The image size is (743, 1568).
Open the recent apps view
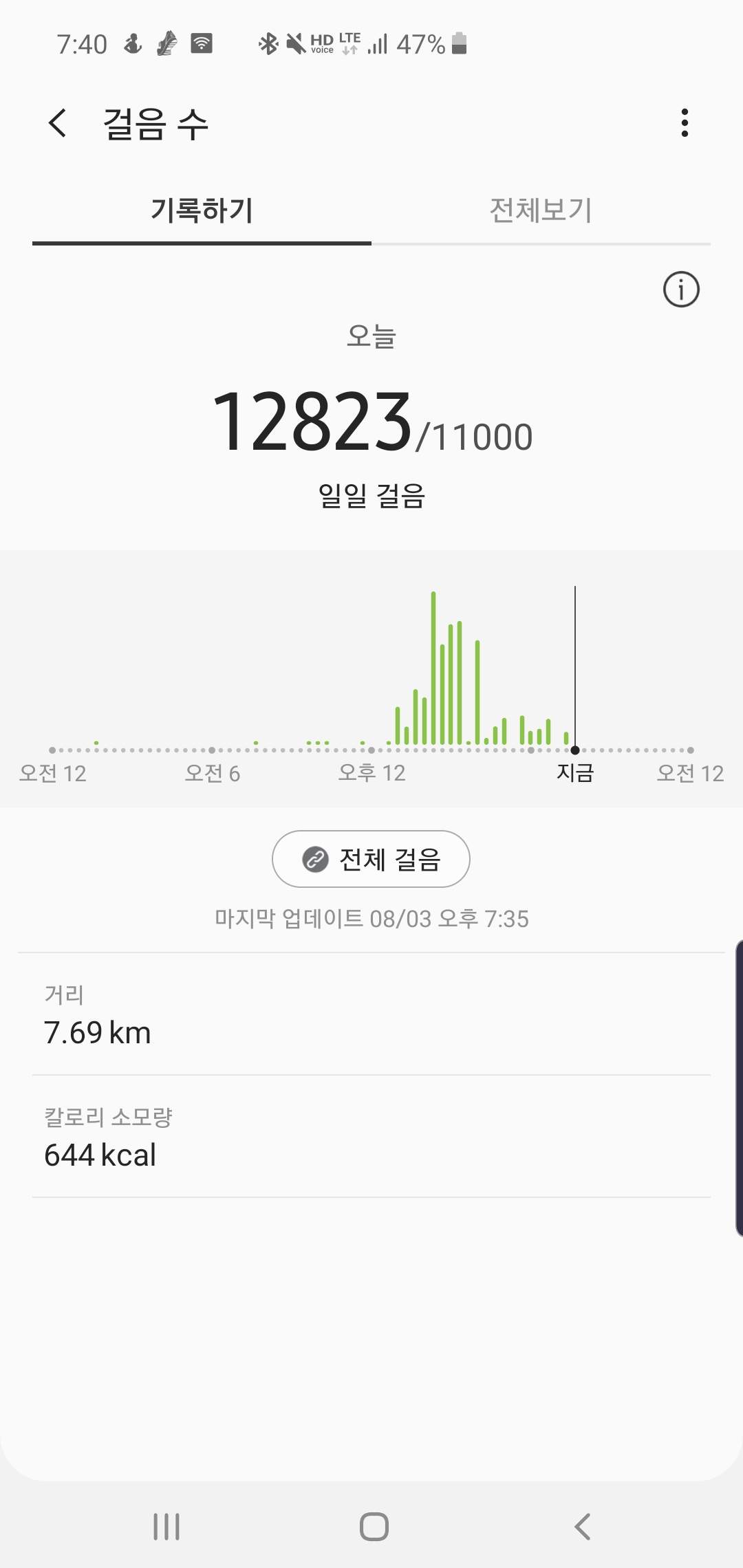point(166,1527)
